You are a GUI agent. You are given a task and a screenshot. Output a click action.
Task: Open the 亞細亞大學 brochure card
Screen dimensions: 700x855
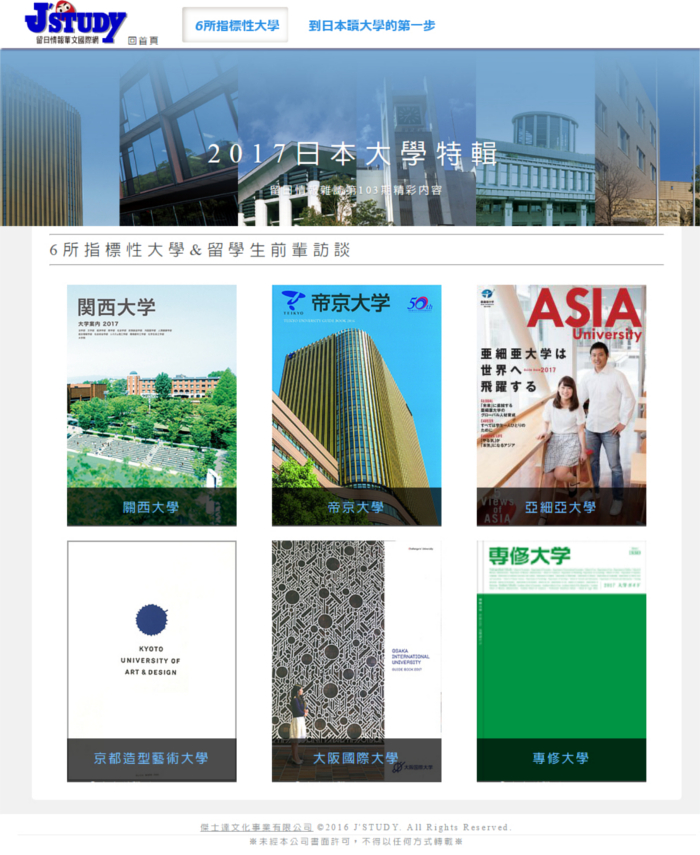click(x=561, y=405)
